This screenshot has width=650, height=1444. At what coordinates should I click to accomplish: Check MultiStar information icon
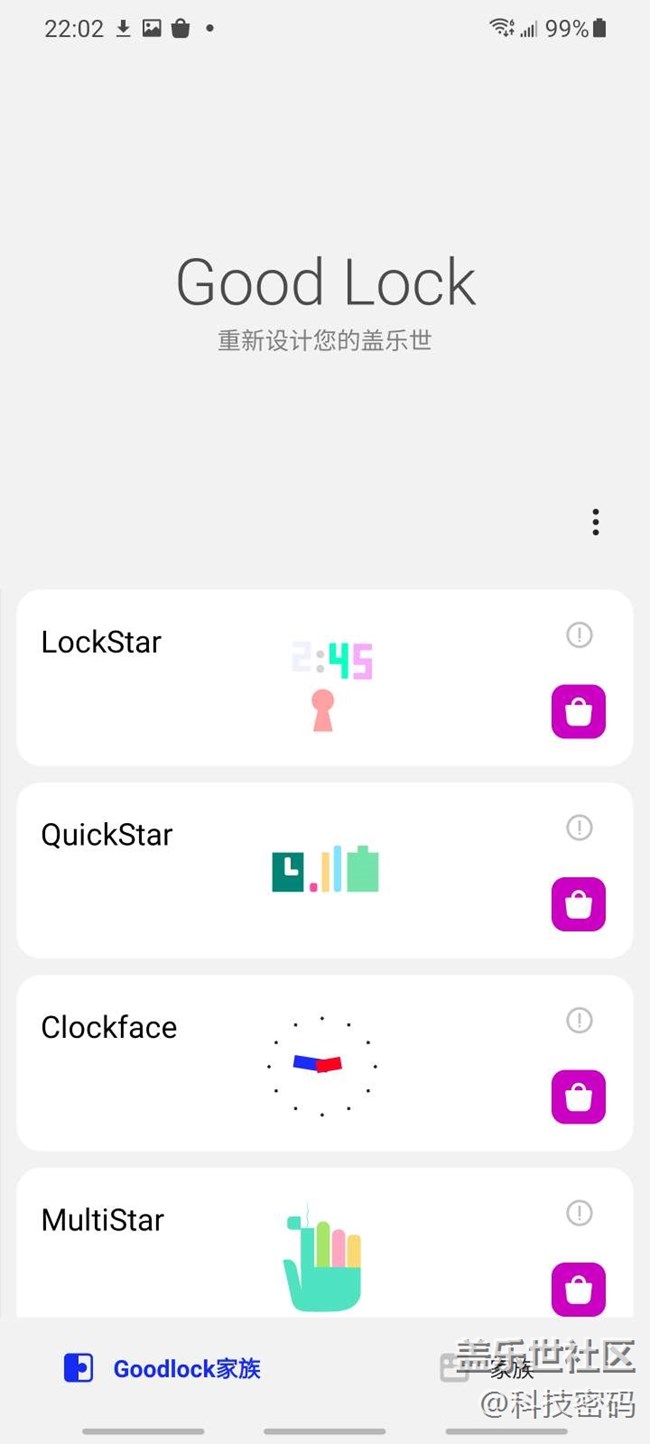click(x=579, y=1214)
